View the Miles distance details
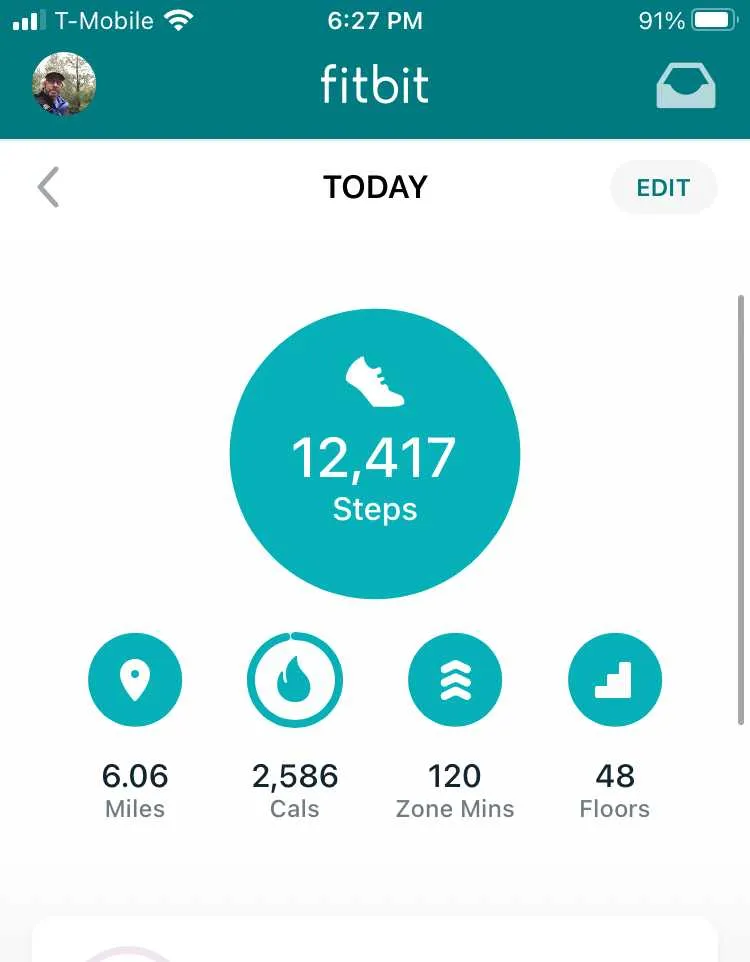 click(x=135, y=681)
